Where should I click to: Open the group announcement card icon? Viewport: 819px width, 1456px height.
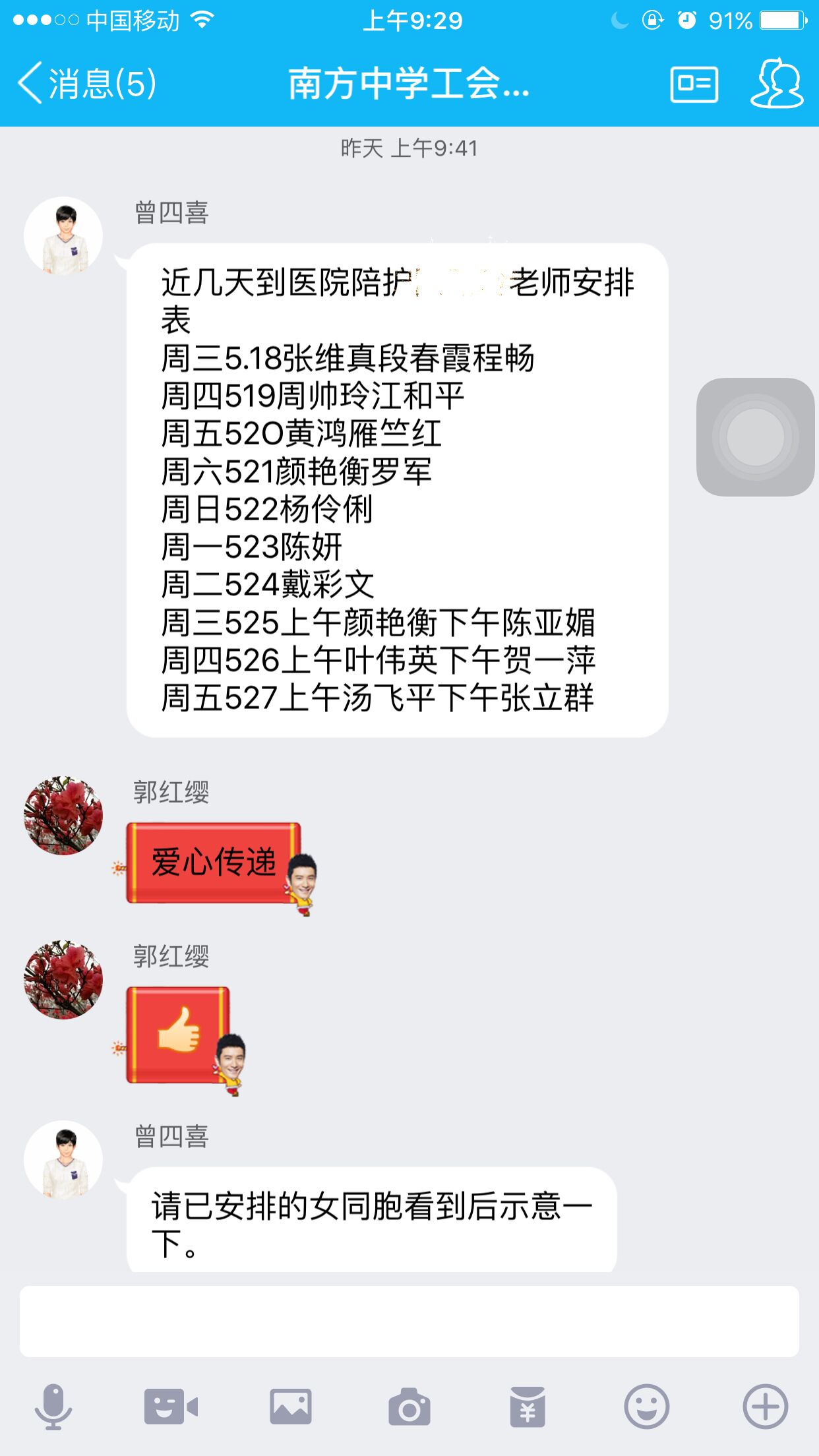point(694,84)
